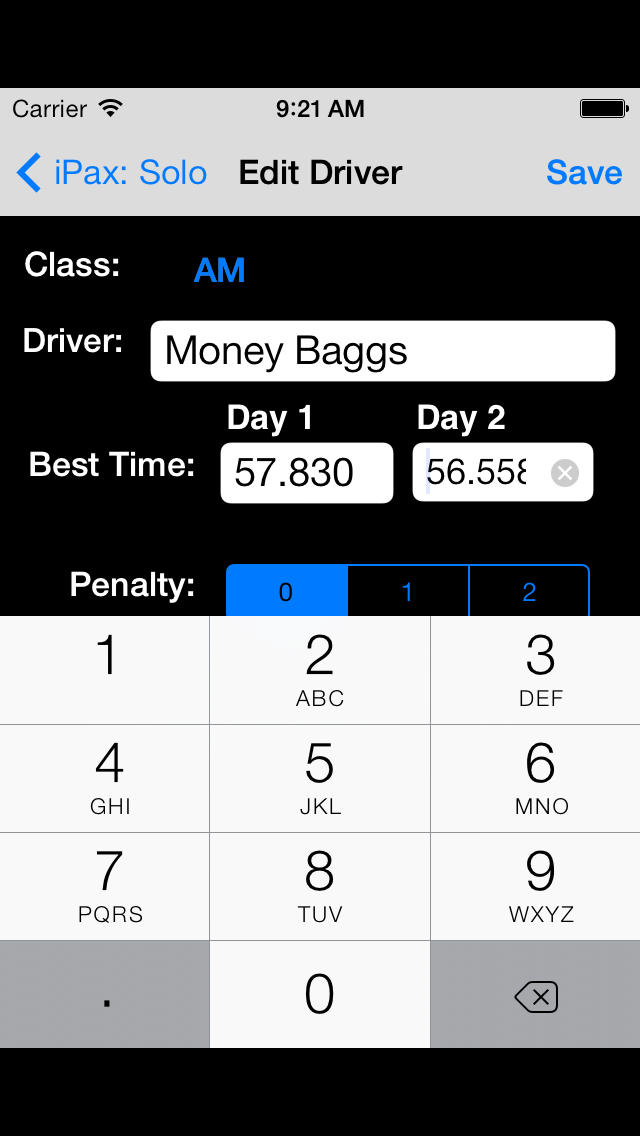Image resolution: width=640 pixels, height=1136 pixels.
Task: Set penalty to 1
Action: pyautogui.click(x=408, y=590)
